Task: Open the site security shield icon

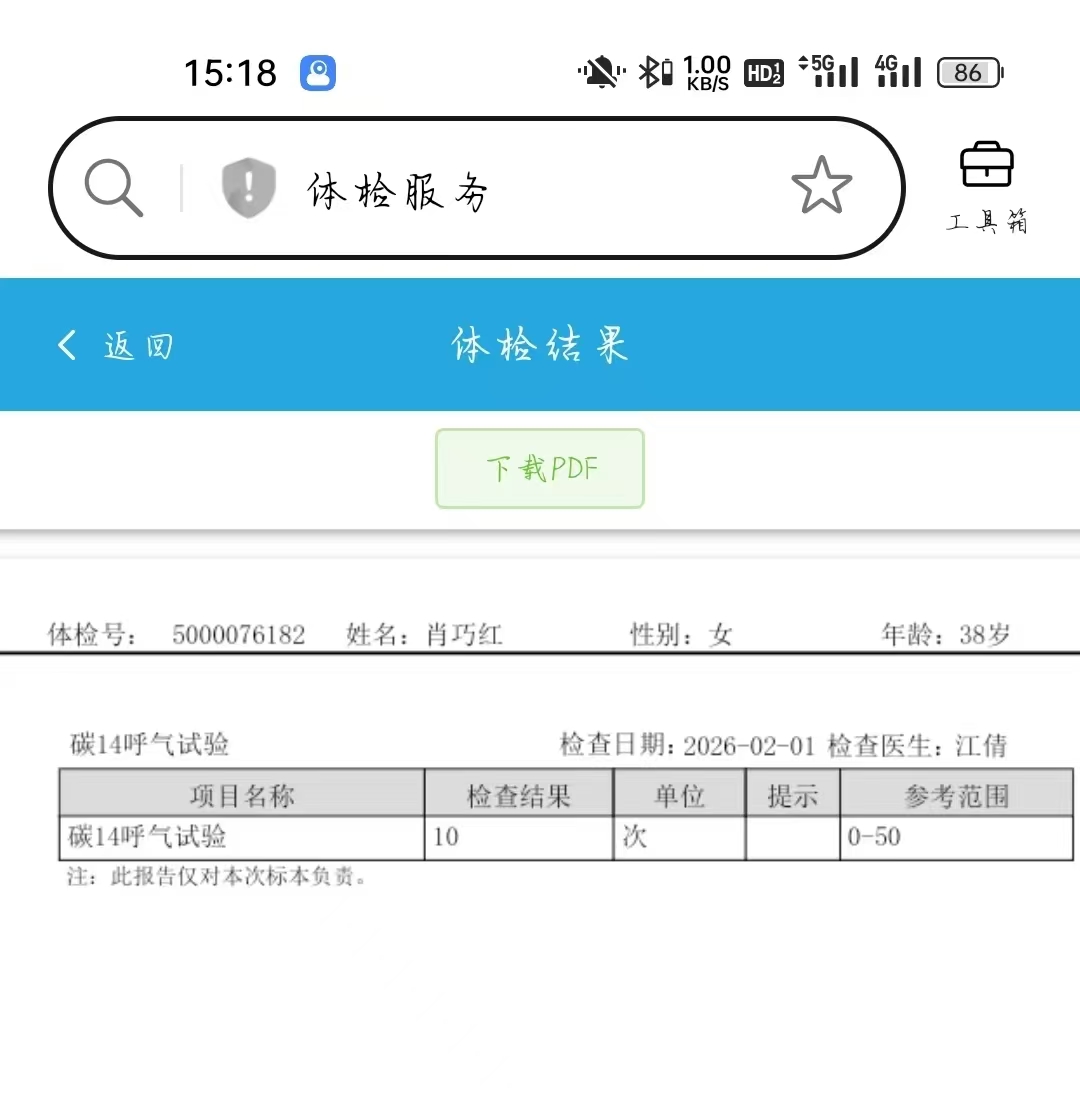Action: click(249, 187)
